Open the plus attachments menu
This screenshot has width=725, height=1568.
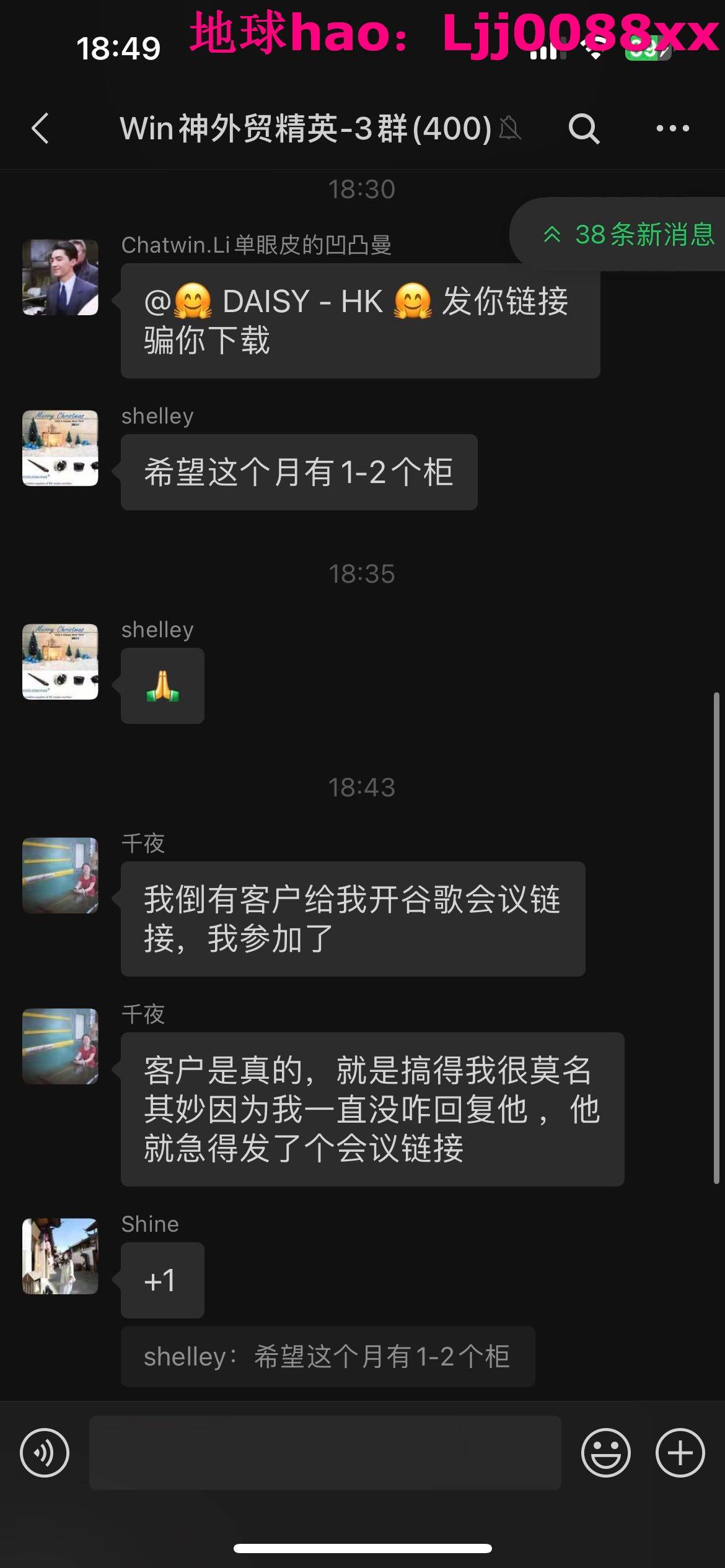click(680, 1453)
